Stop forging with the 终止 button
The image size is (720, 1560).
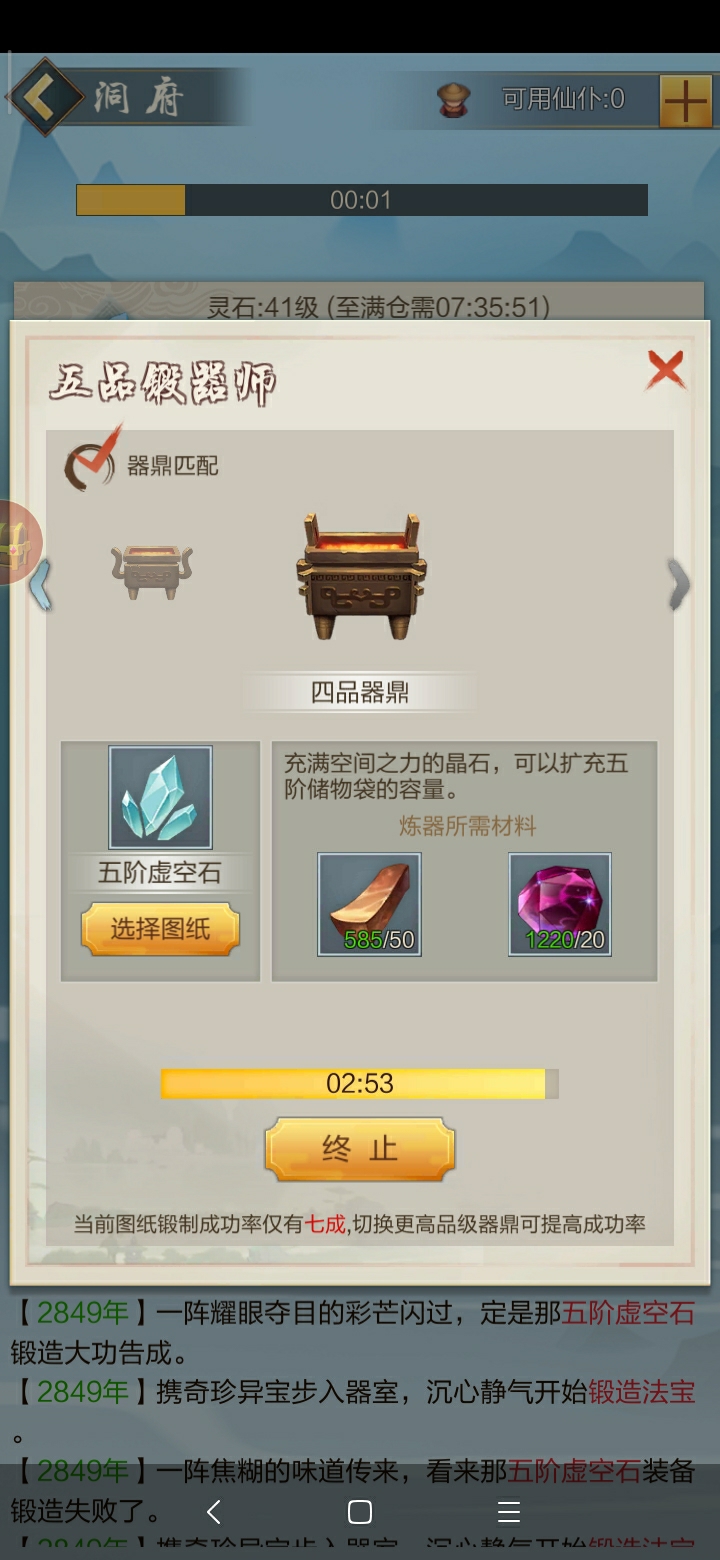pos(360,1149)
